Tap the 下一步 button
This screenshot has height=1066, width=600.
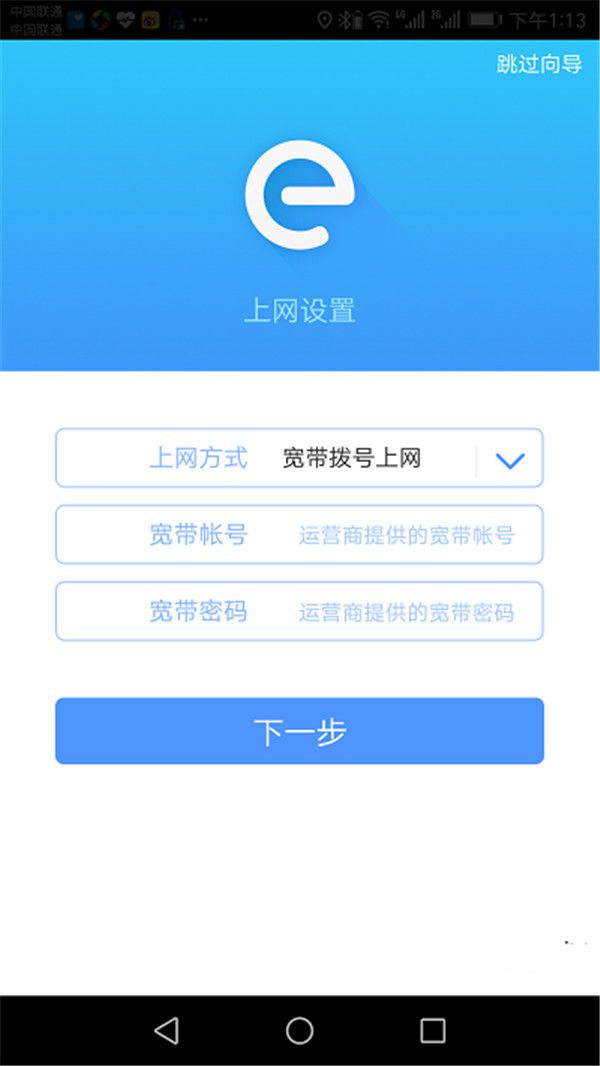299,731
